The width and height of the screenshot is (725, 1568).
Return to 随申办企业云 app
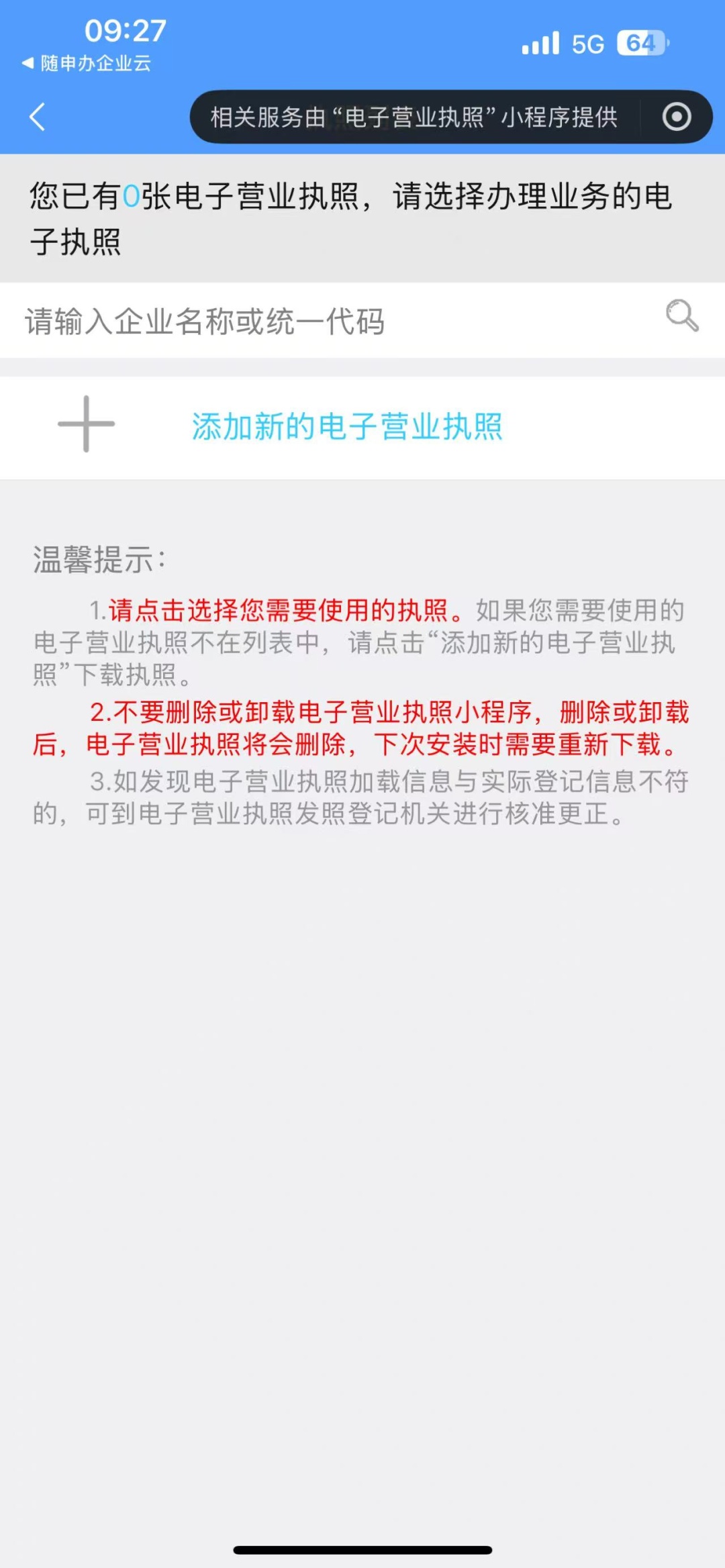[87, 64]
